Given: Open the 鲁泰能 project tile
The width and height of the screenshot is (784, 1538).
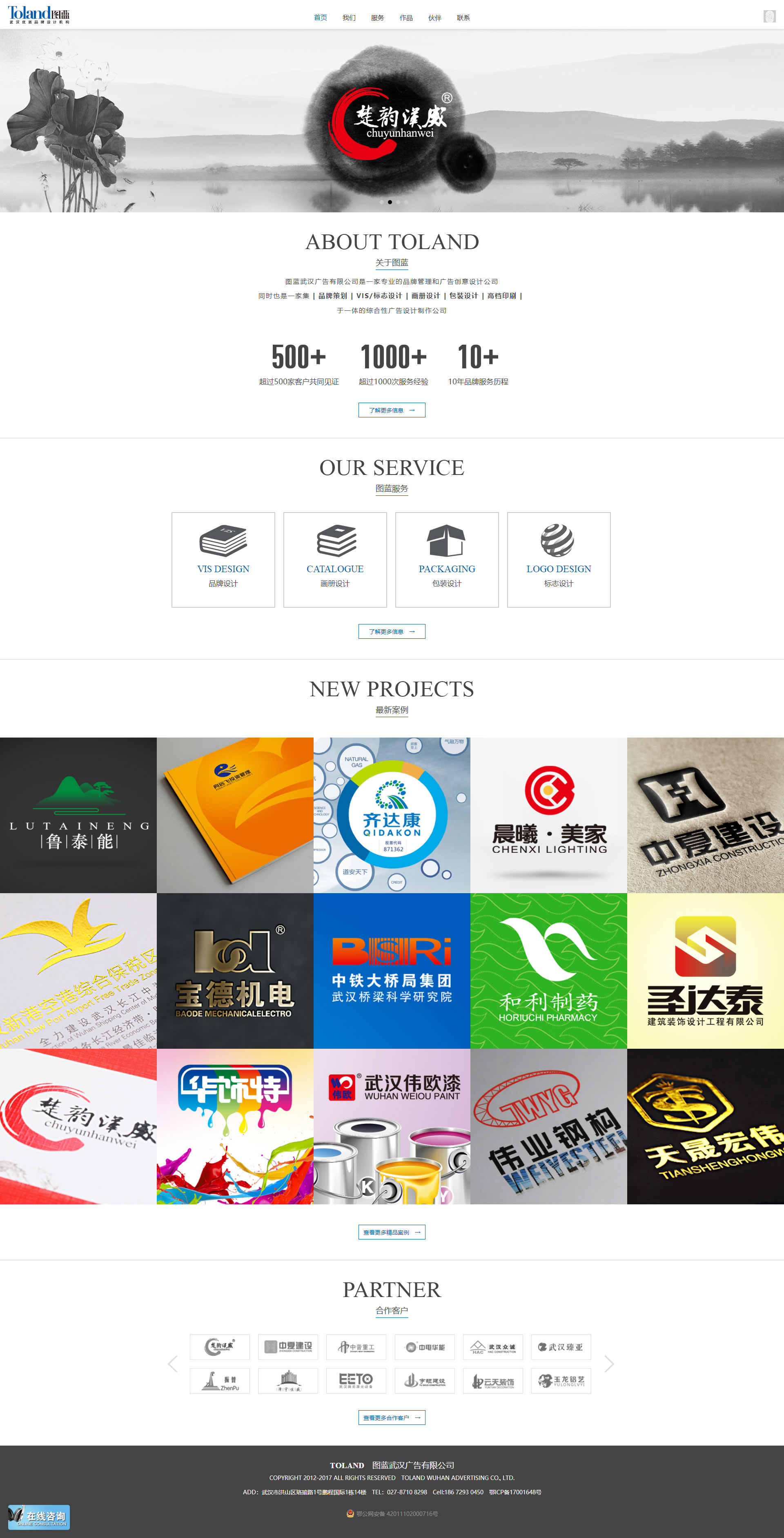Looking at the screenshot, I should coord(78,815).
